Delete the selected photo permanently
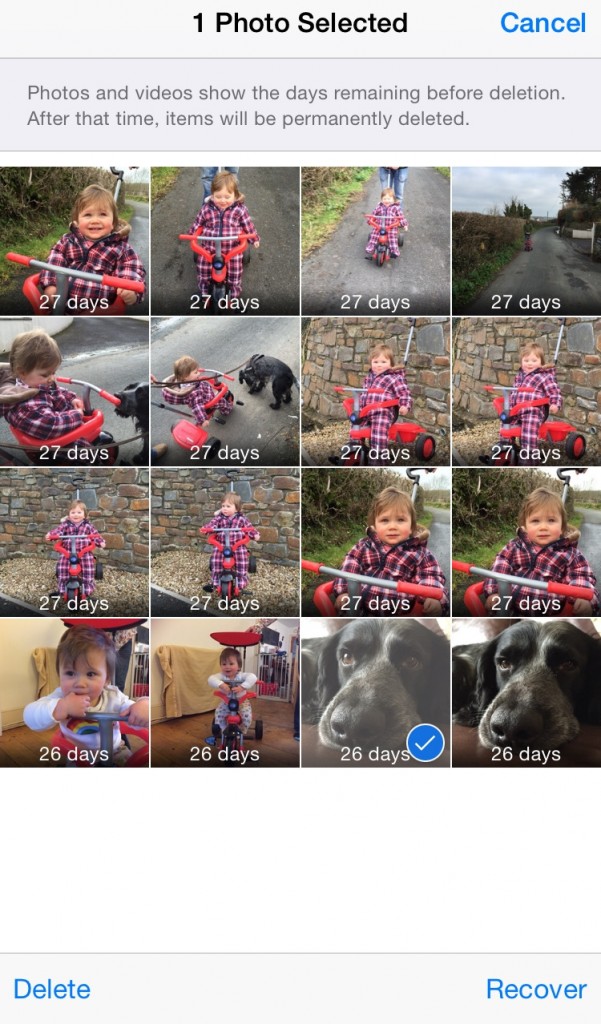The image size is (601, 1024). click(x=52, y=989)
